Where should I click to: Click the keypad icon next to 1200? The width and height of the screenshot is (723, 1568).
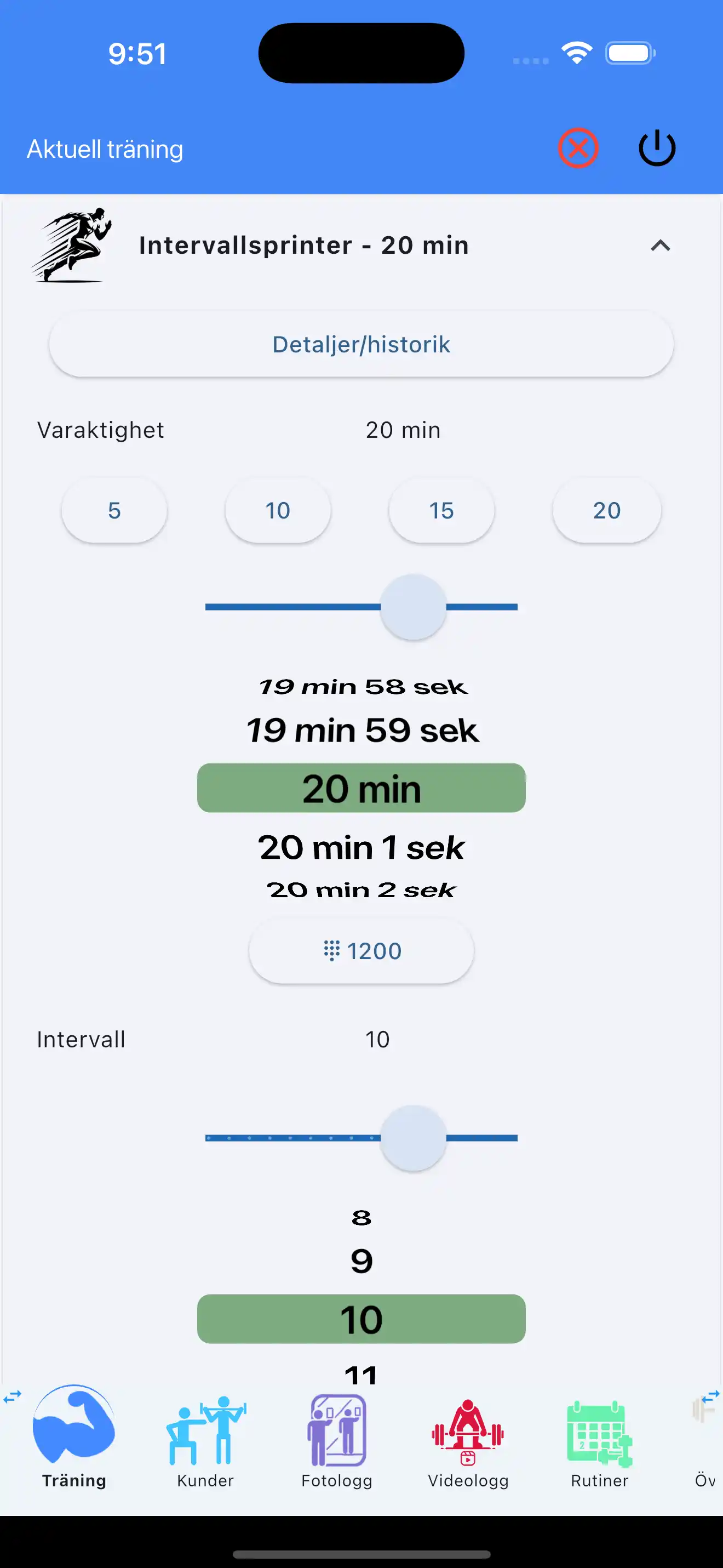click(x=332, y=950)
